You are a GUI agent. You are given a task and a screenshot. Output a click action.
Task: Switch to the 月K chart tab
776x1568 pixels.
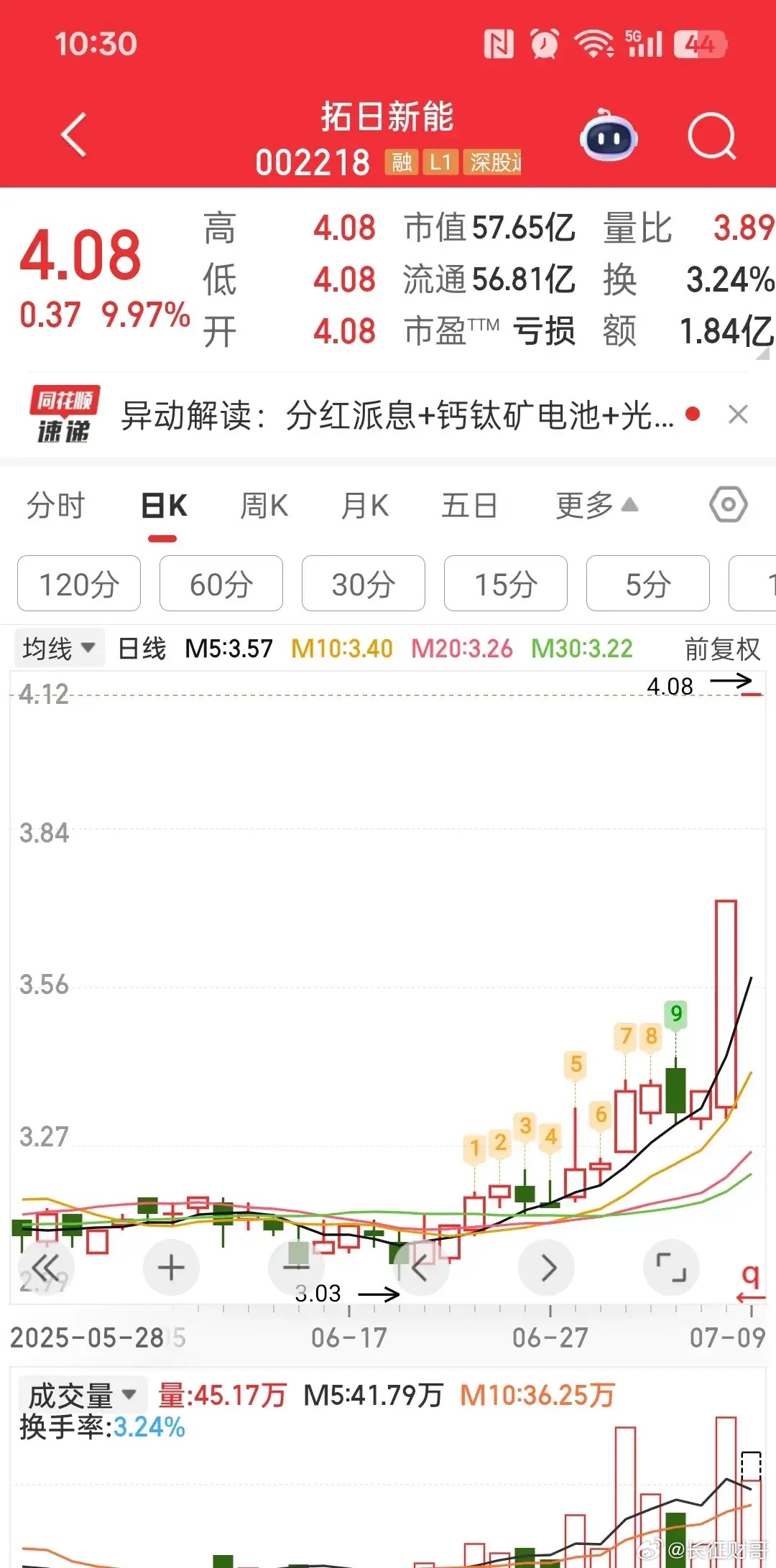(x=365, y=506)
